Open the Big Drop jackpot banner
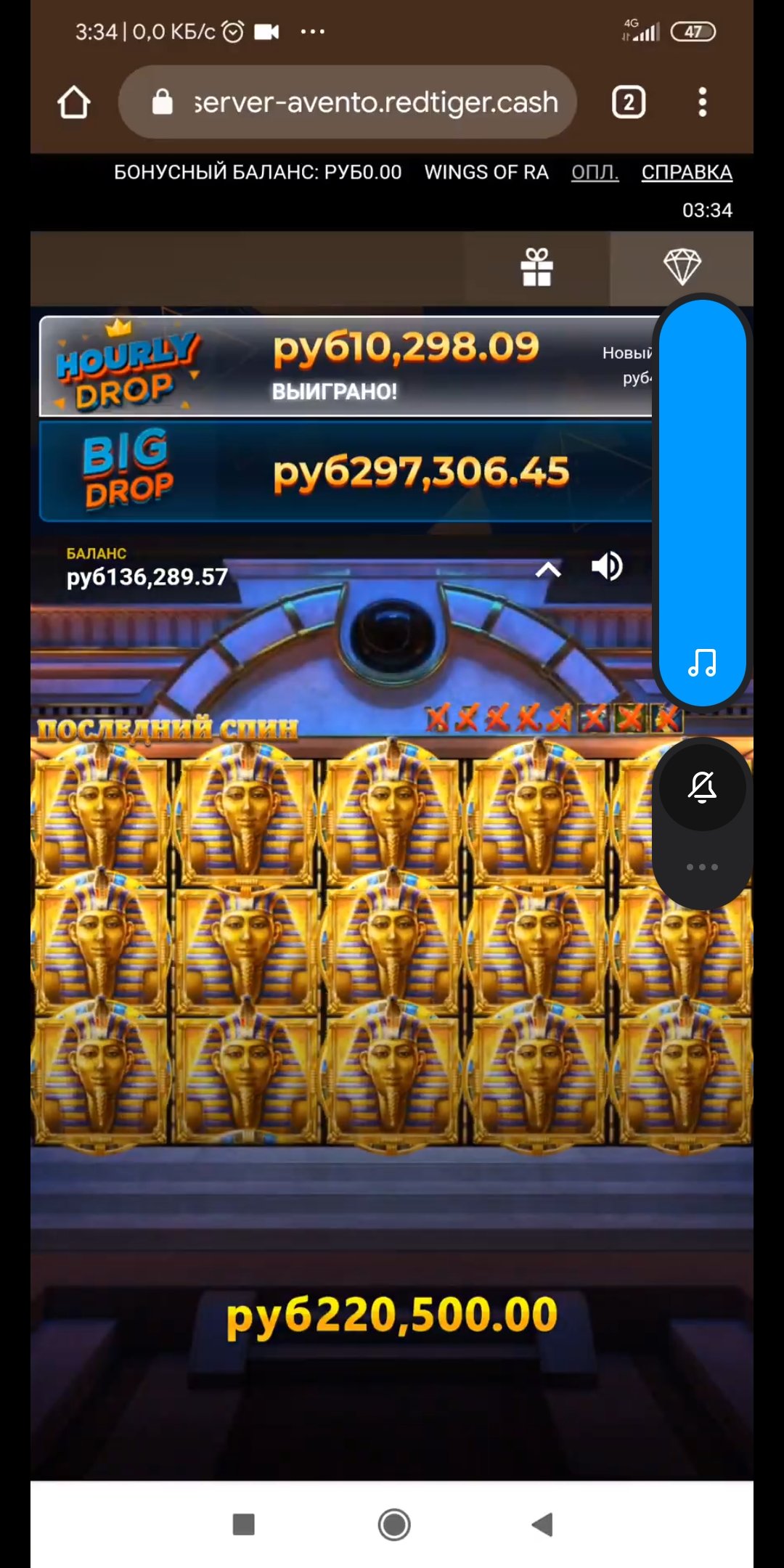784x1568 pixels. pyautogui.click(x=345, y=472)
